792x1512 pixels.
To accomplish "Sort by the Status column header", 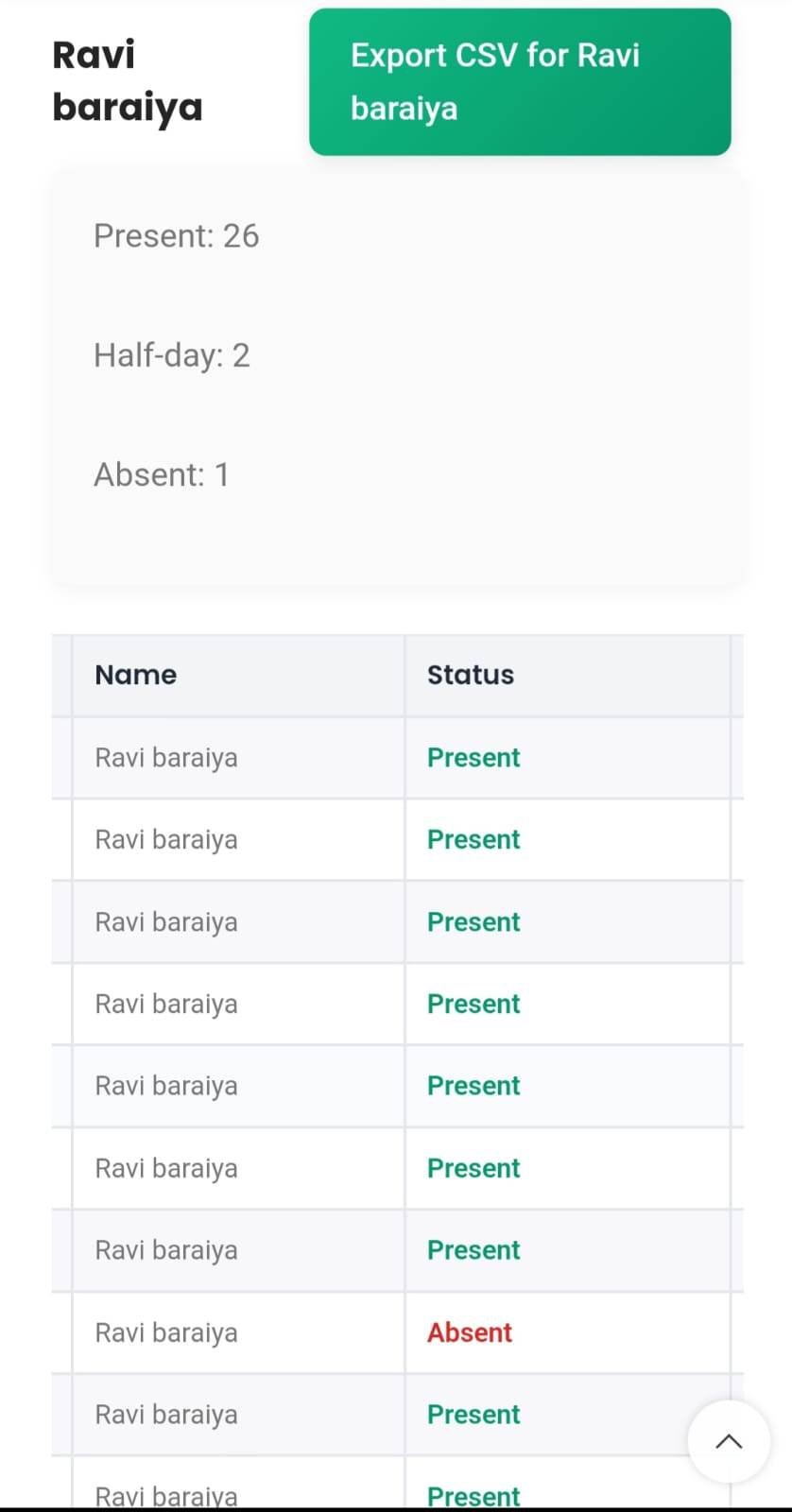I will (470, 675).
